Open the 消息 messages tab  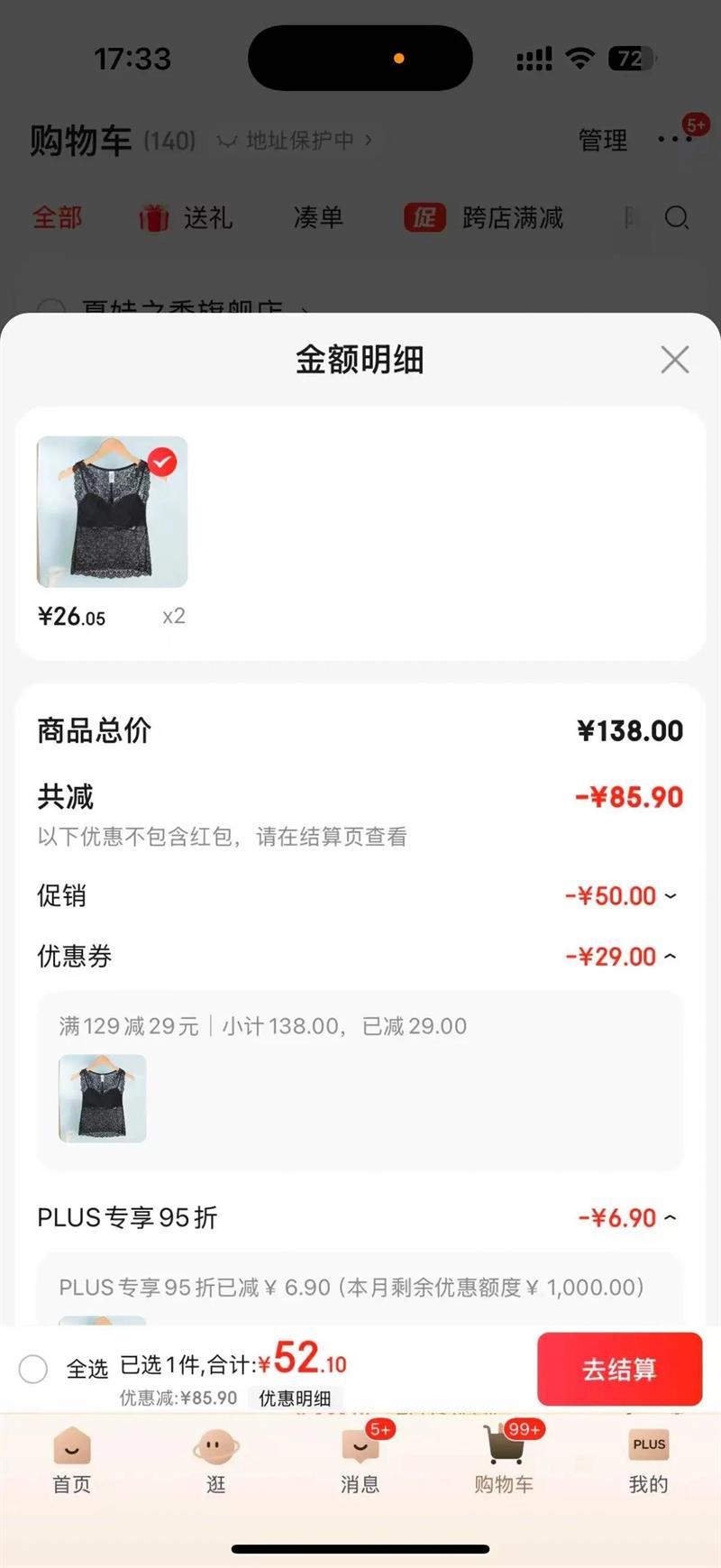[360, 1461]
